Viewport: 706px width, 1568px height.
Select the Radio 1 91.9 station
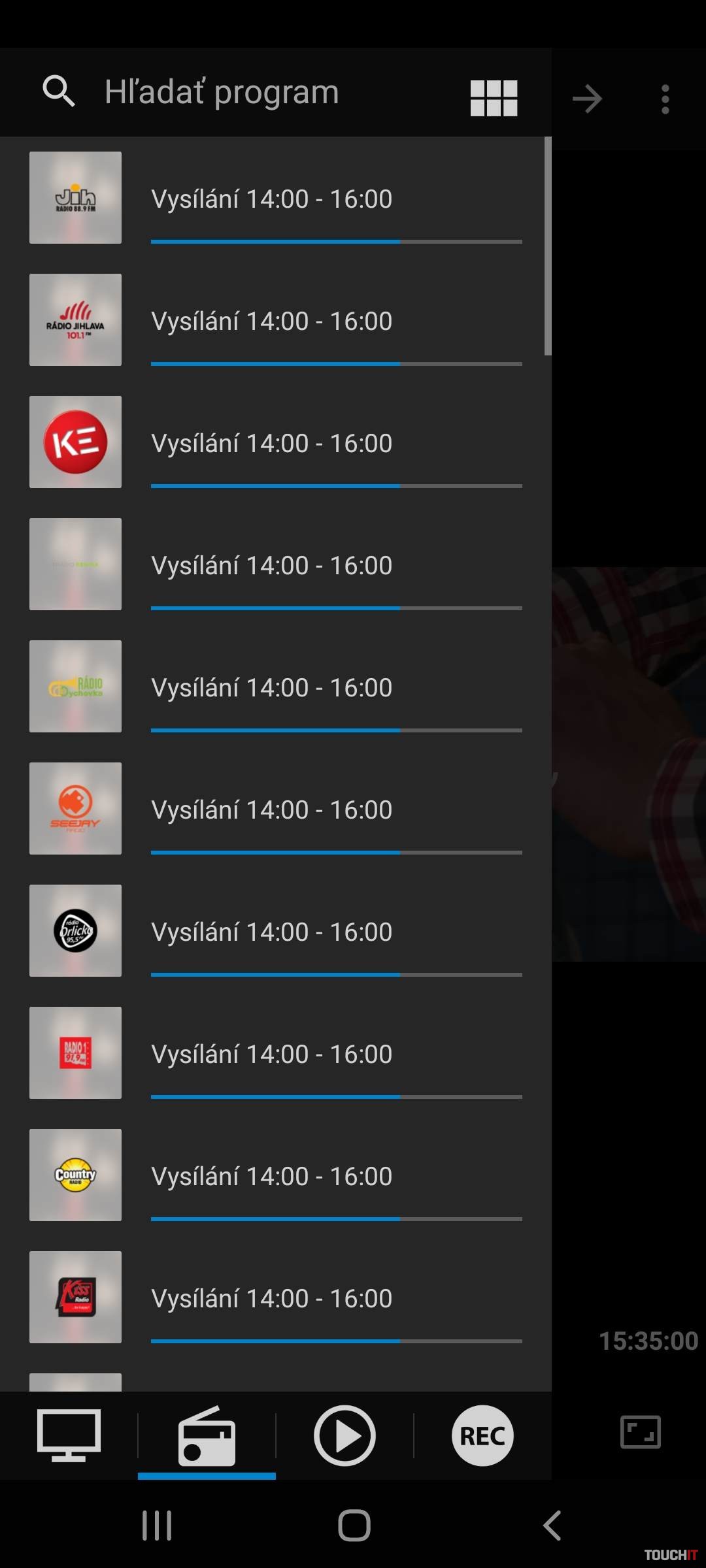point(75,1053)
